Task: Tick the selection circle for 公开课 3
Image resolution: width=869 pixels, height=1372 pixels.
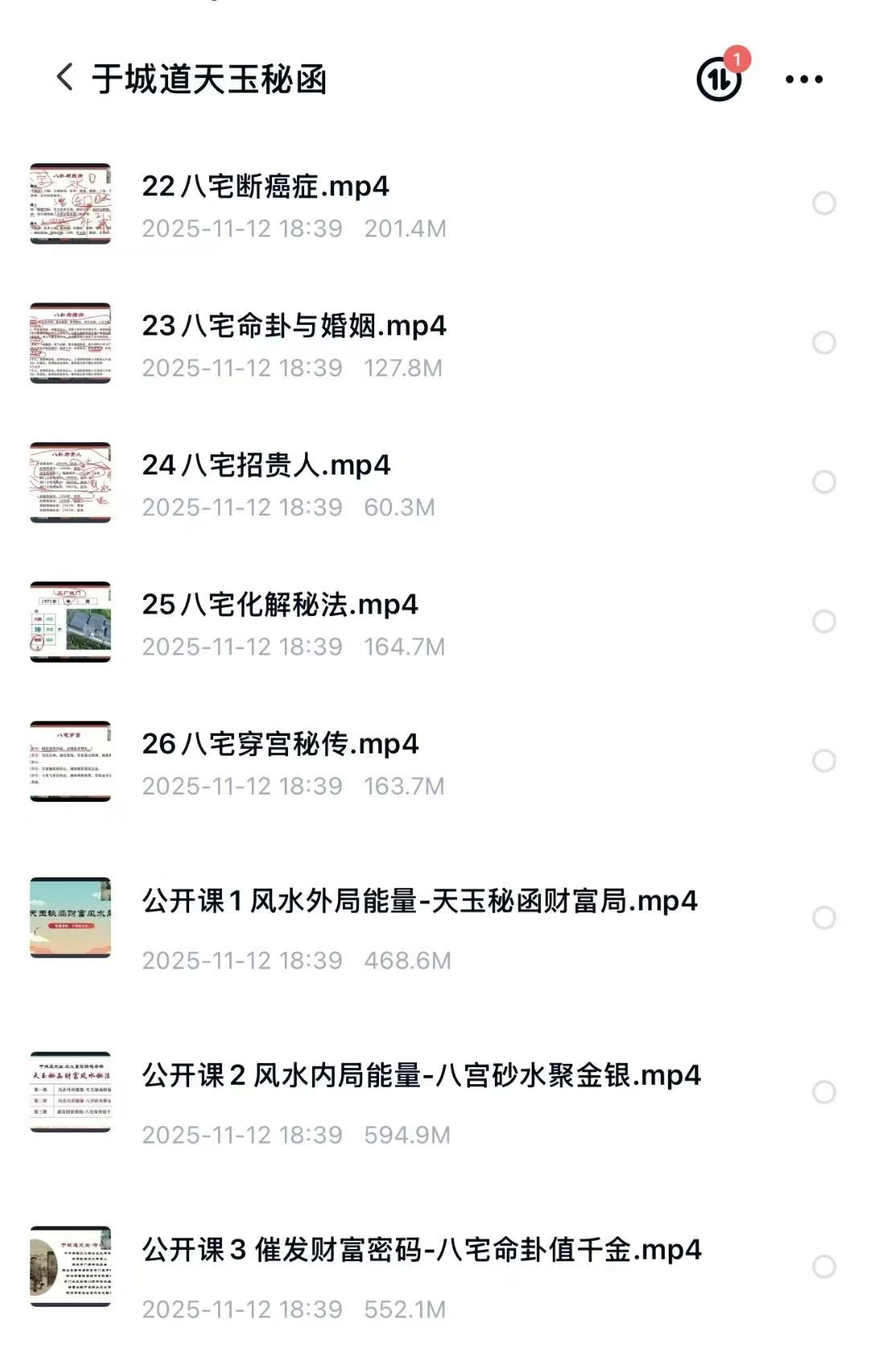Action: click(824, 1267)
